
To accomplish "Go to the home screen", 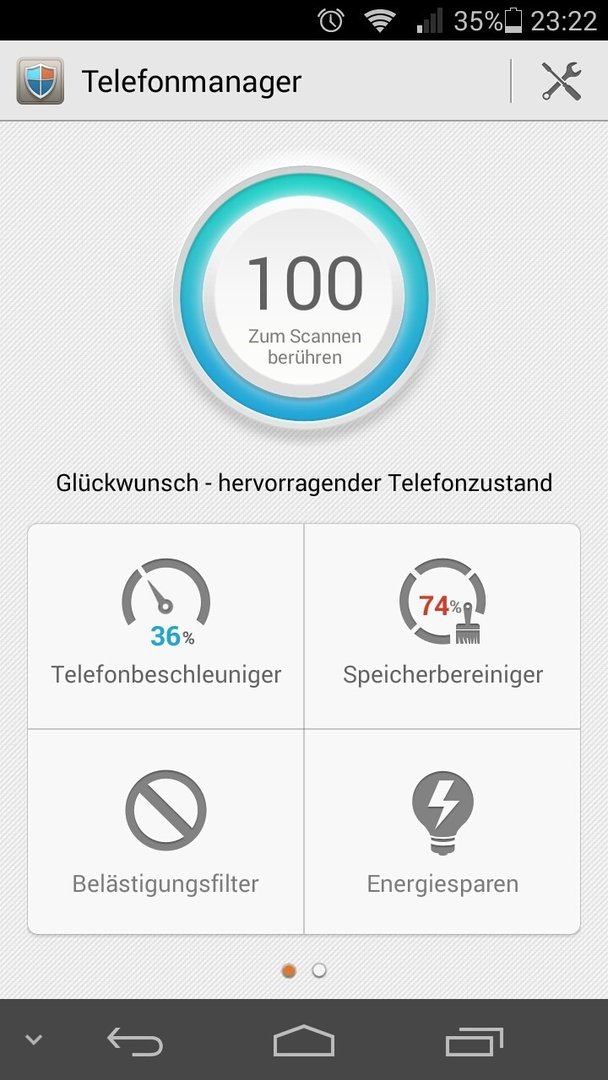I will [x=304, y=1040].
